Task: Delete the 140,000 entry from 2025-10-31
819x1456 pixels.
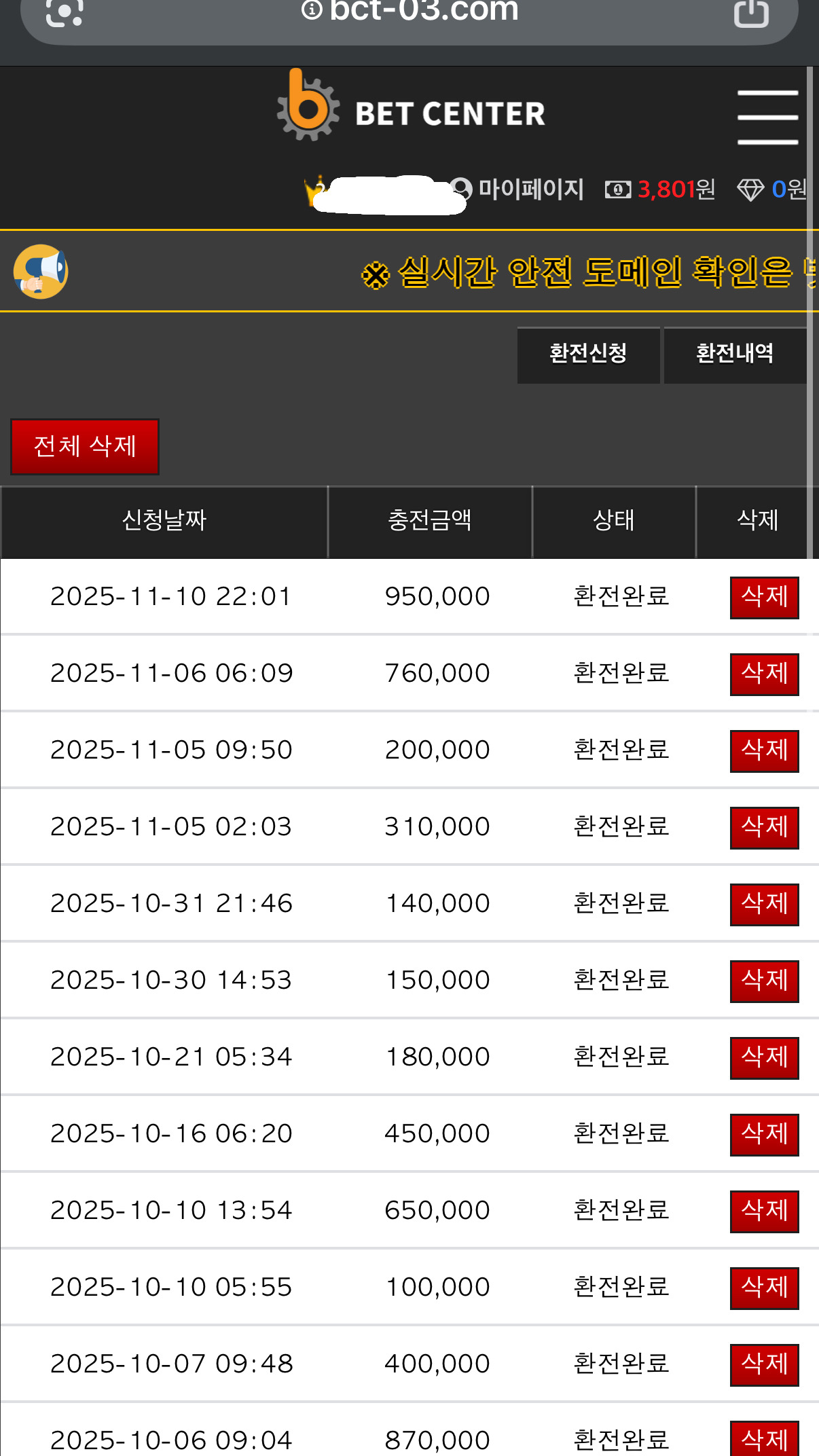Action: click(764, 904)
